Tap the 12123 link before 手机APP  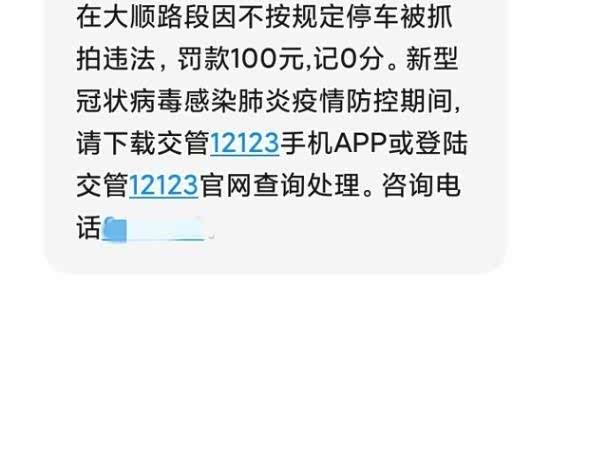click(x=244, y=143)
